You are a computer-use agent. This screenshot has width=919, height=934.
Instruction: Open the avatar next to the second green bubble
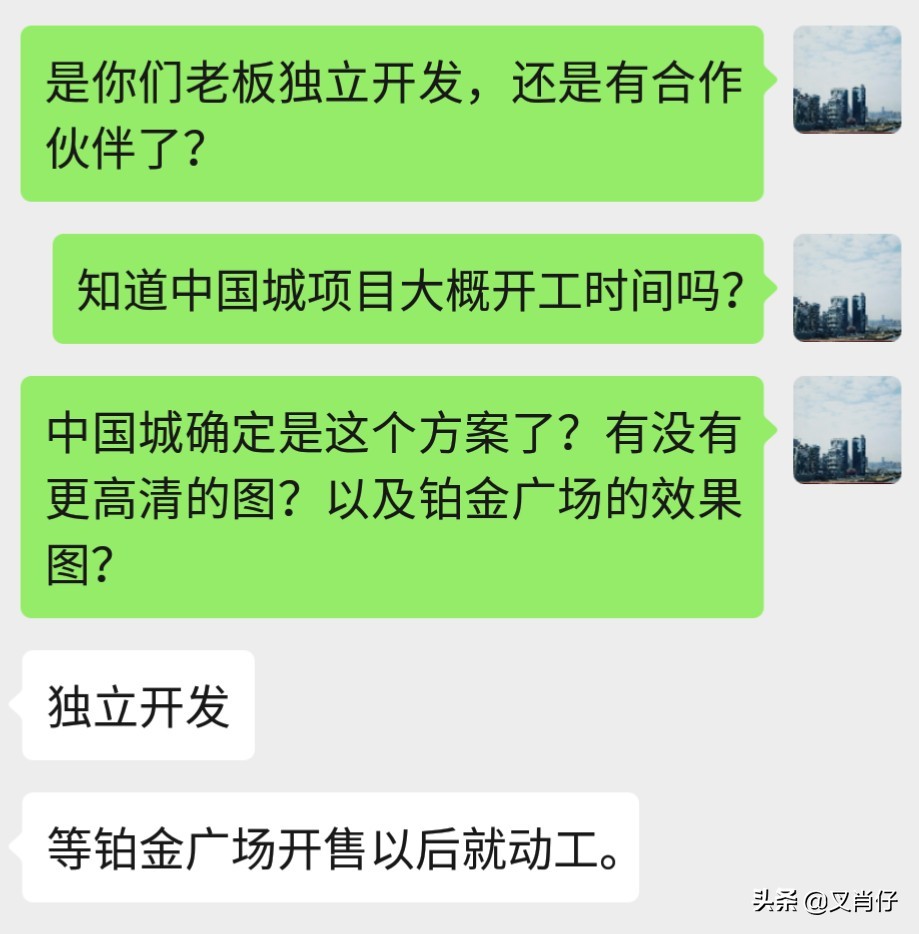click(x=846, y=289)
